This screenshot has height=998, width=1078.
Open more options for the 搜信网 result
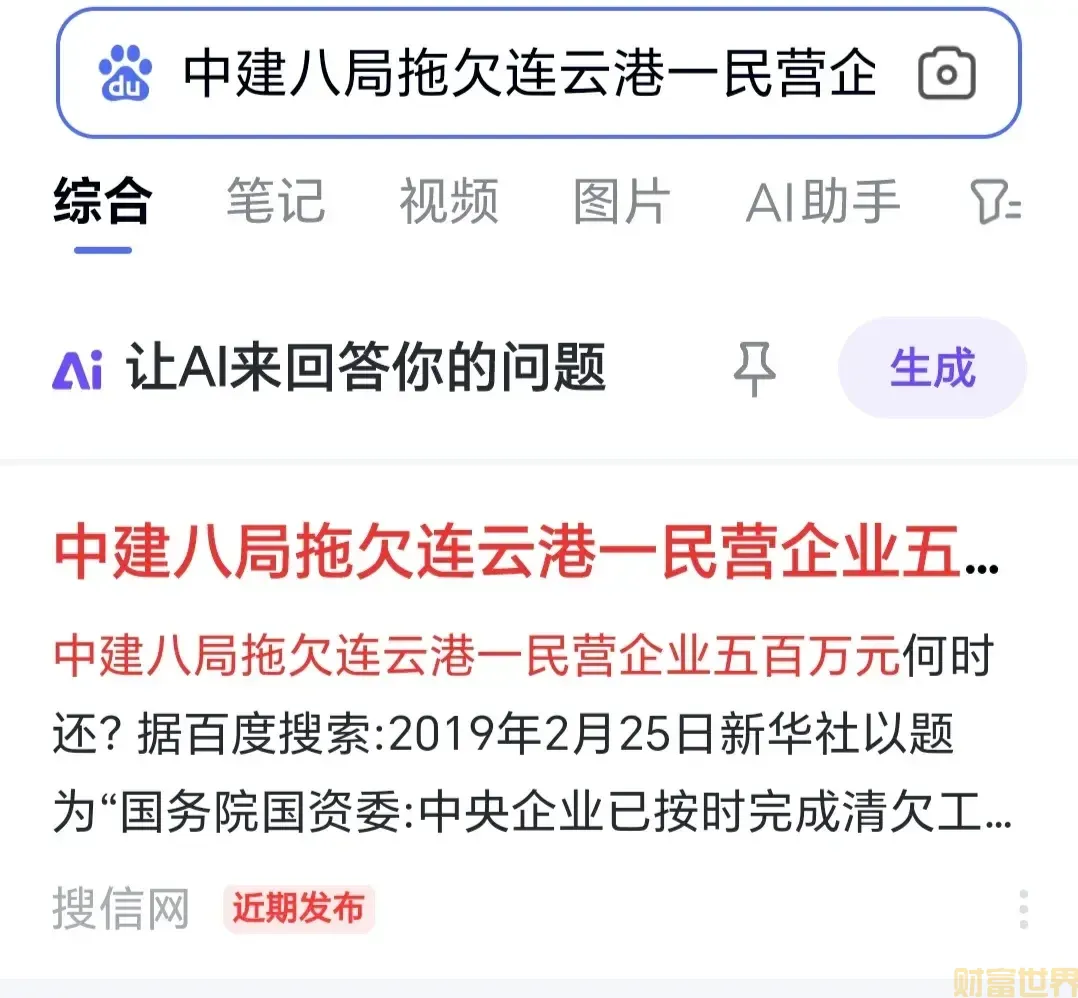(1023, 909)
